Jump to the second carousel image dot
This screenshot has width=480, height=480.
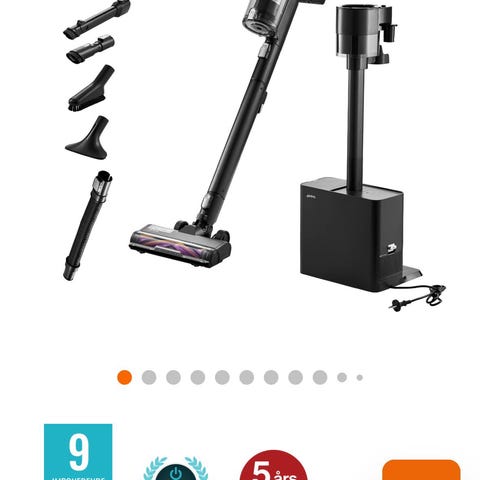click(x=149, y=377)
